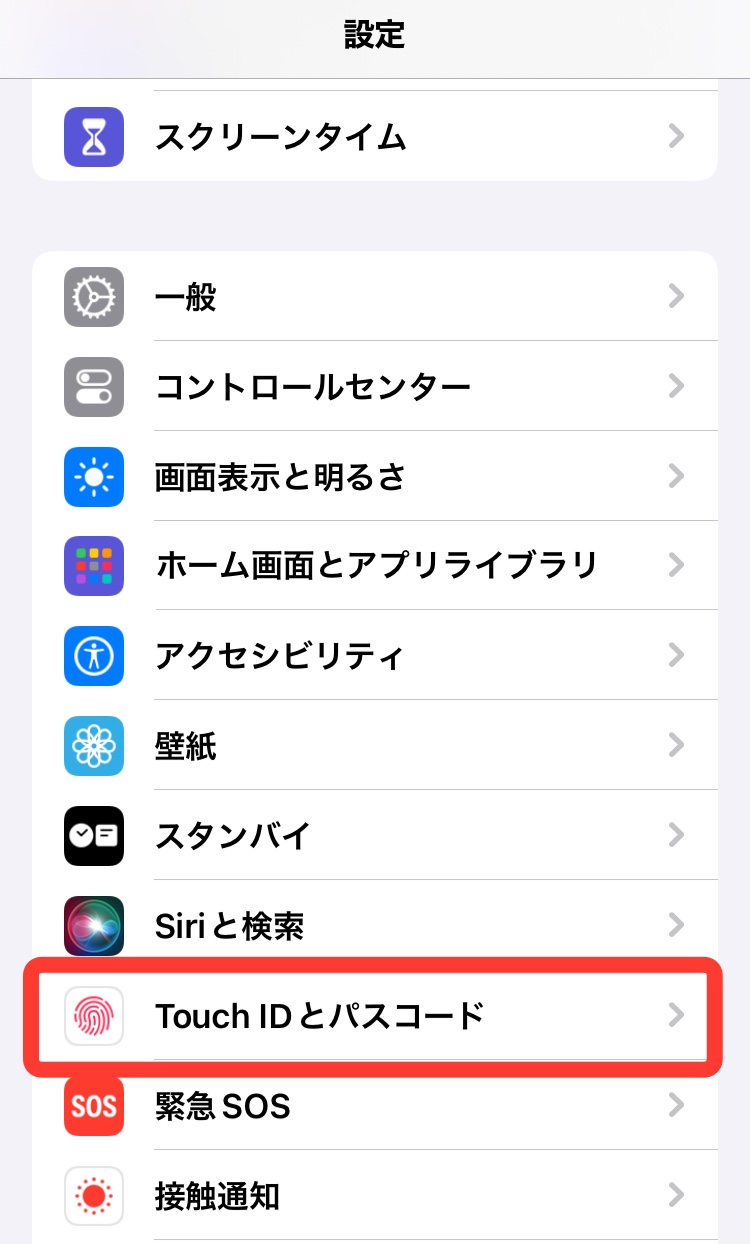Open 緊急SOS settings
The image size is (750, 1244).
pyautogui.click(x=374, y=1106)
